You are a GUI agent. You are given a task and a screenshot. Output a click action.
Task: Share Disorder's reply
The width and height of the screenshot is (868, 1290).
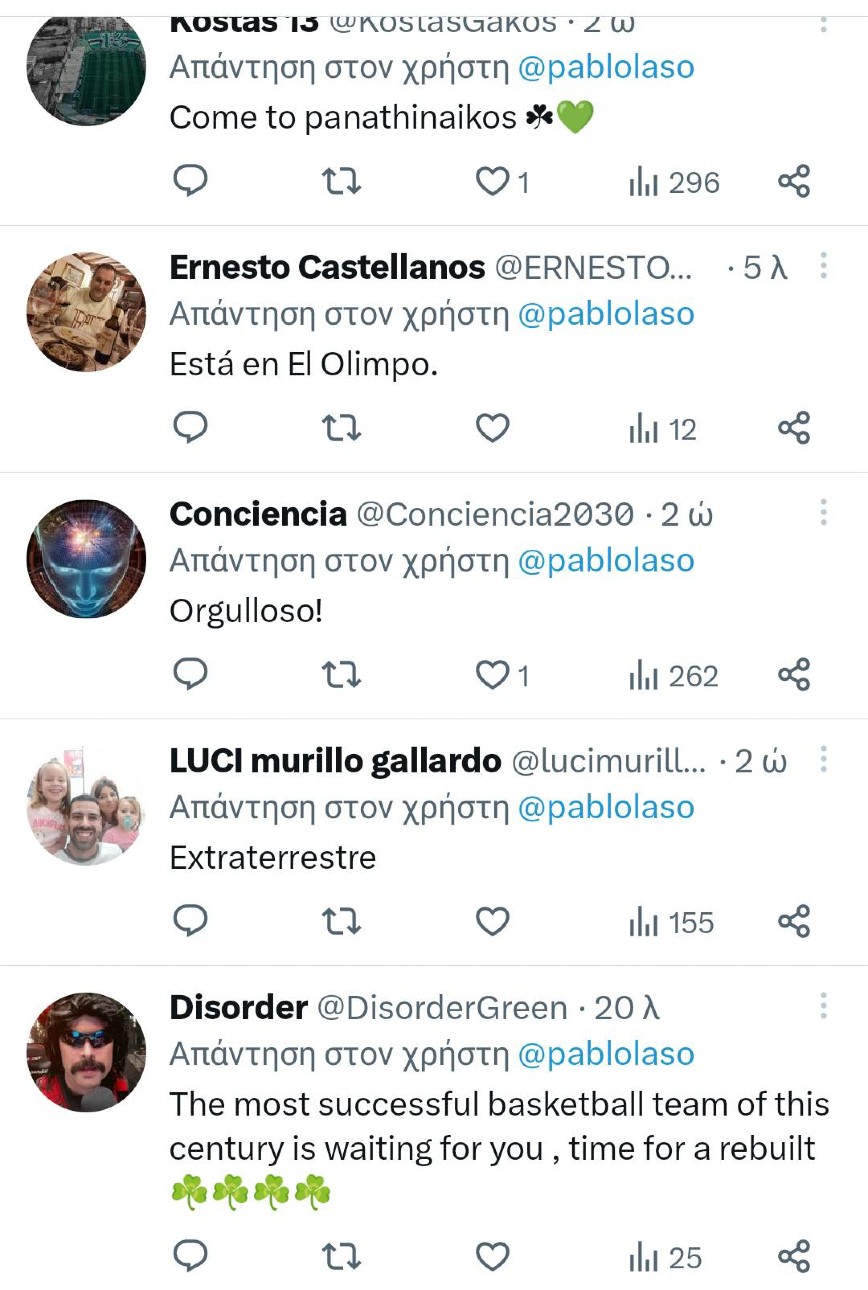point(793,1256)
